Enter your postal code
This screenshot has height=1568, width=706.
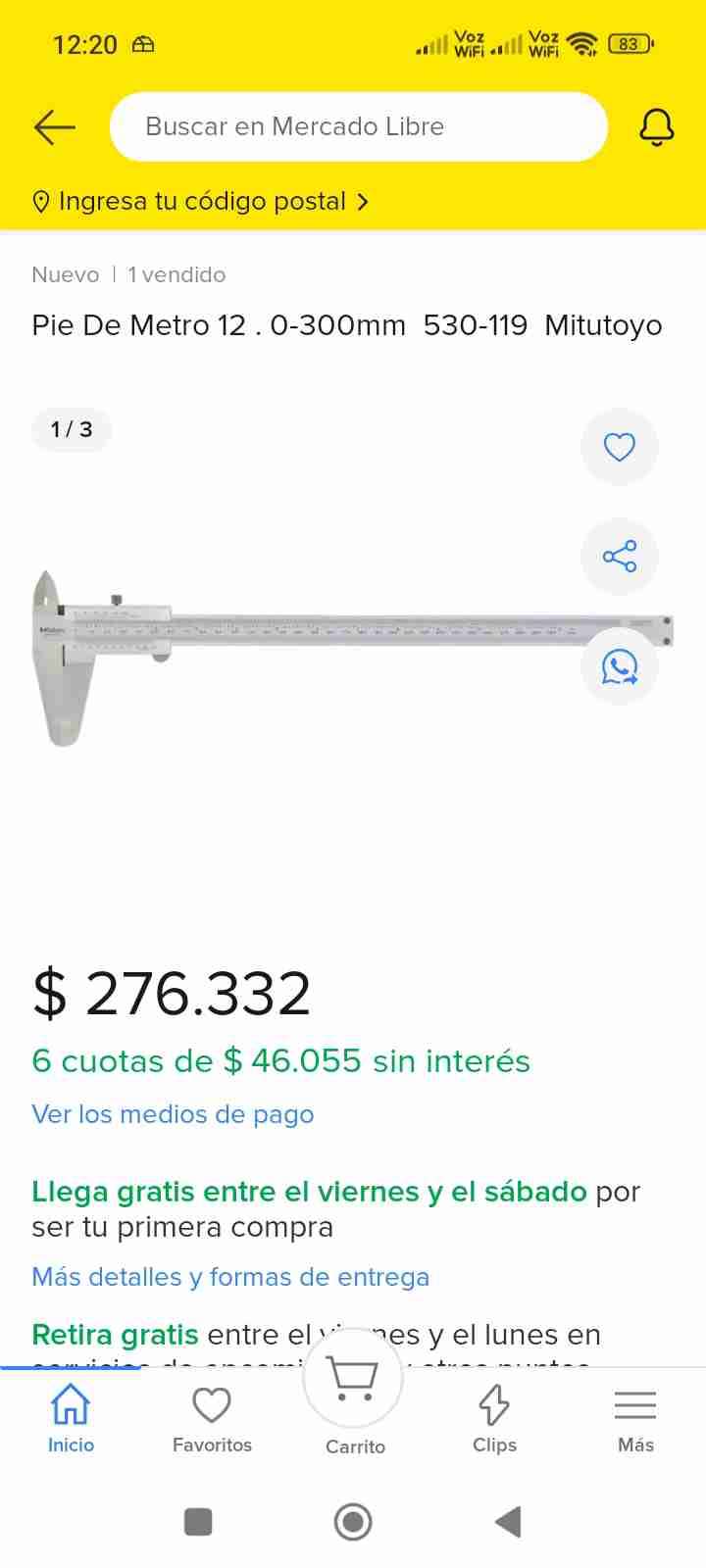click(202, 202)
